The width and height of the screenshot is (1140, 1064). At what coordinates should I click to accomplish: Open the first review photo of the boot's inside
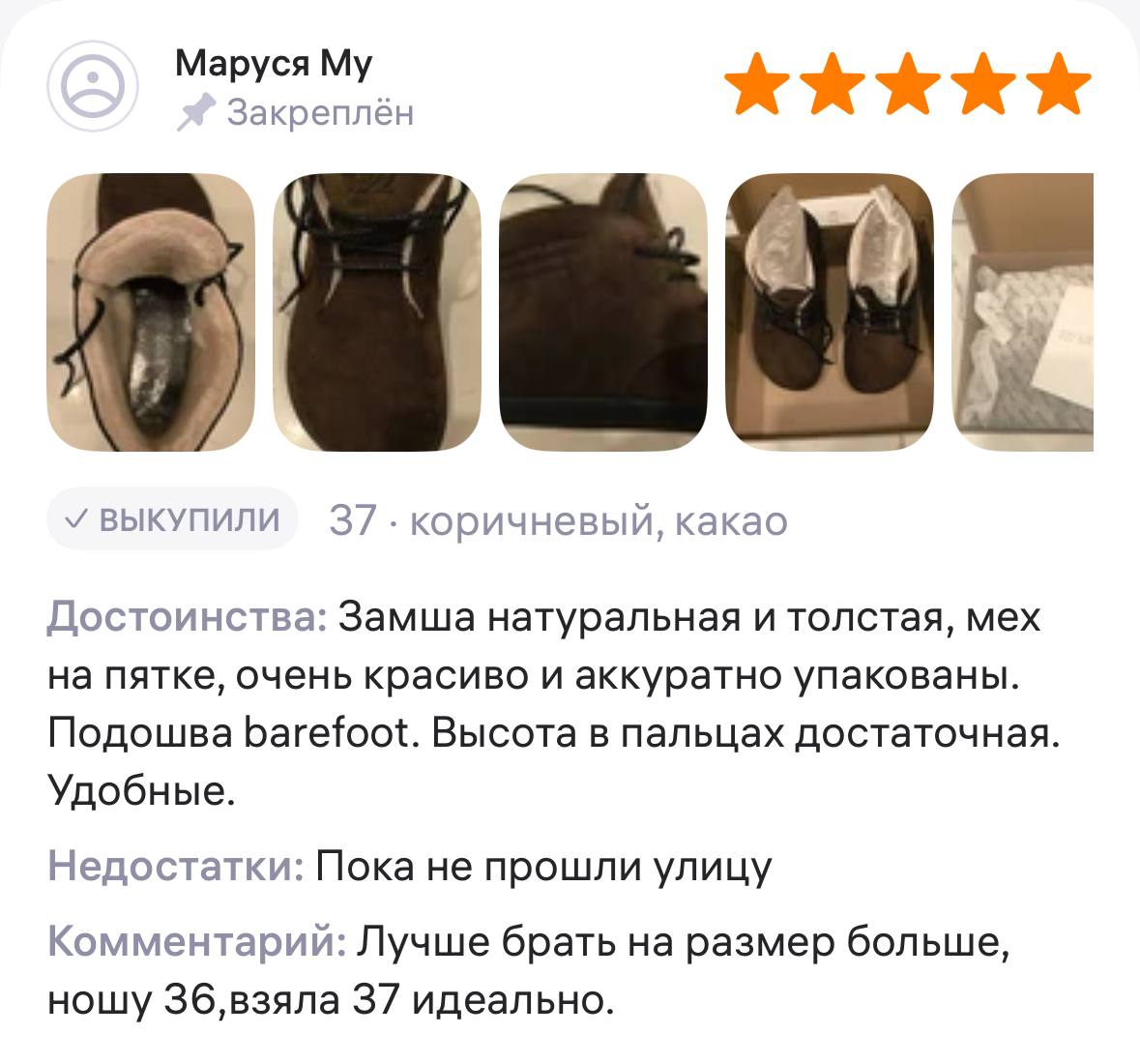point(151,311)
